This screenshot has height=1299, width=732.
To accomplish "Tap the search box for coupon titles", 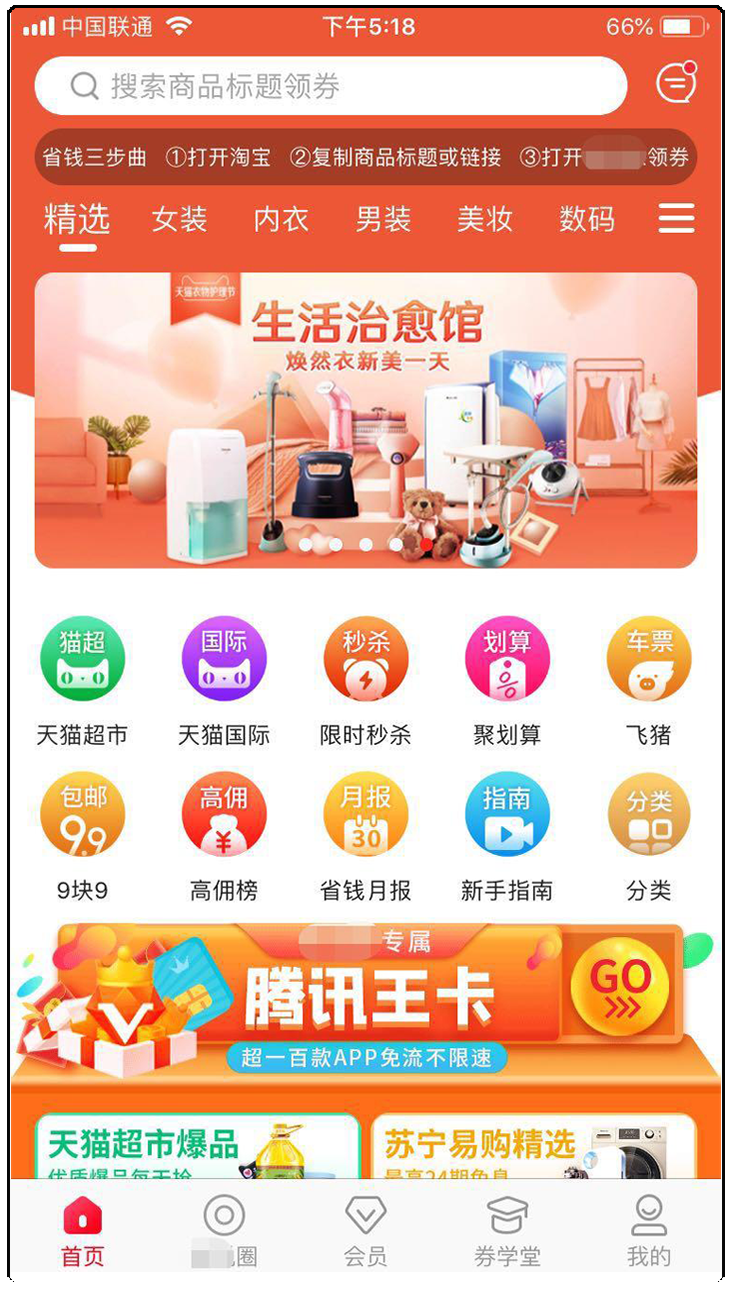I will tap(330, 86).
